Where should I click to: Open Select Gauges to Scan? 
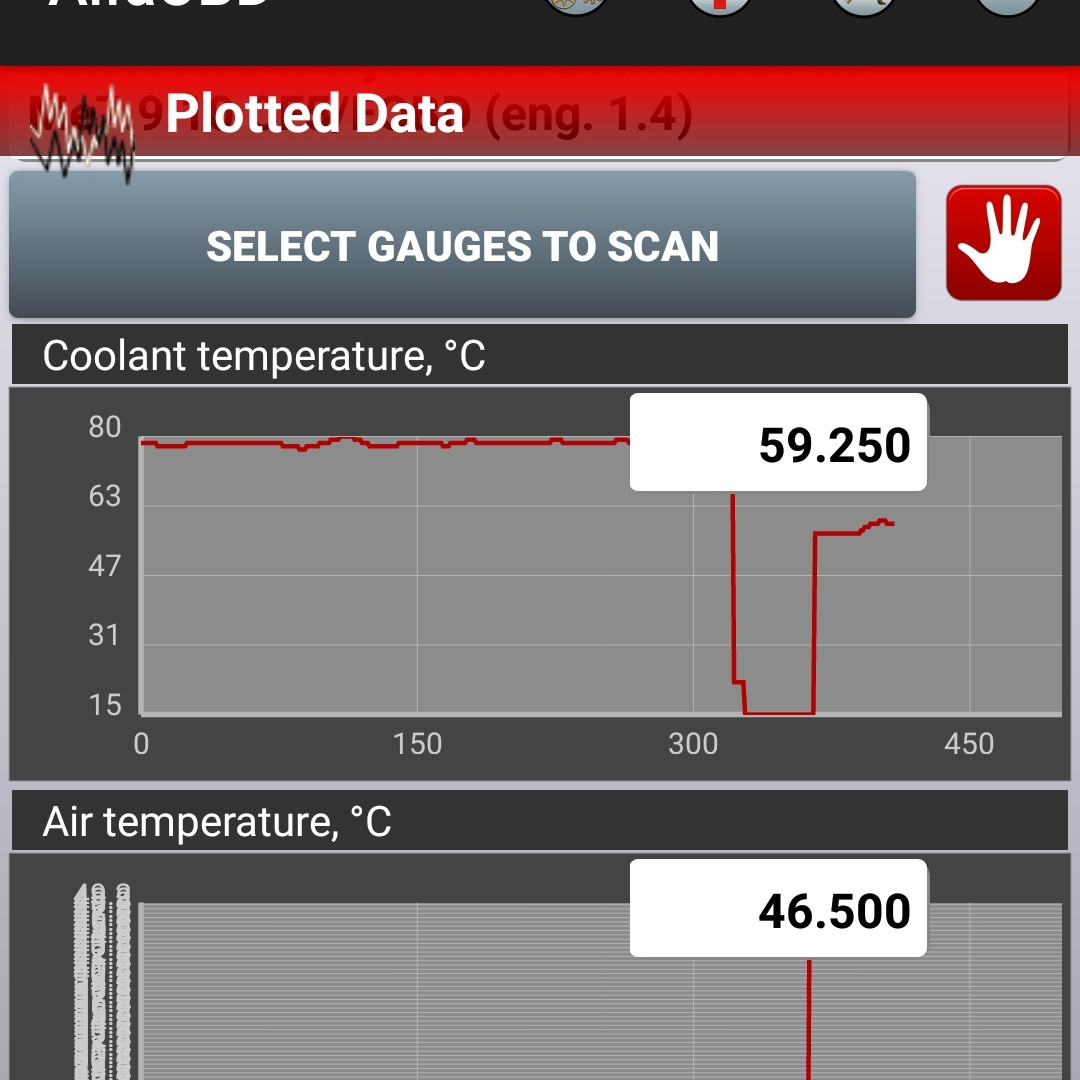[462, 246]
